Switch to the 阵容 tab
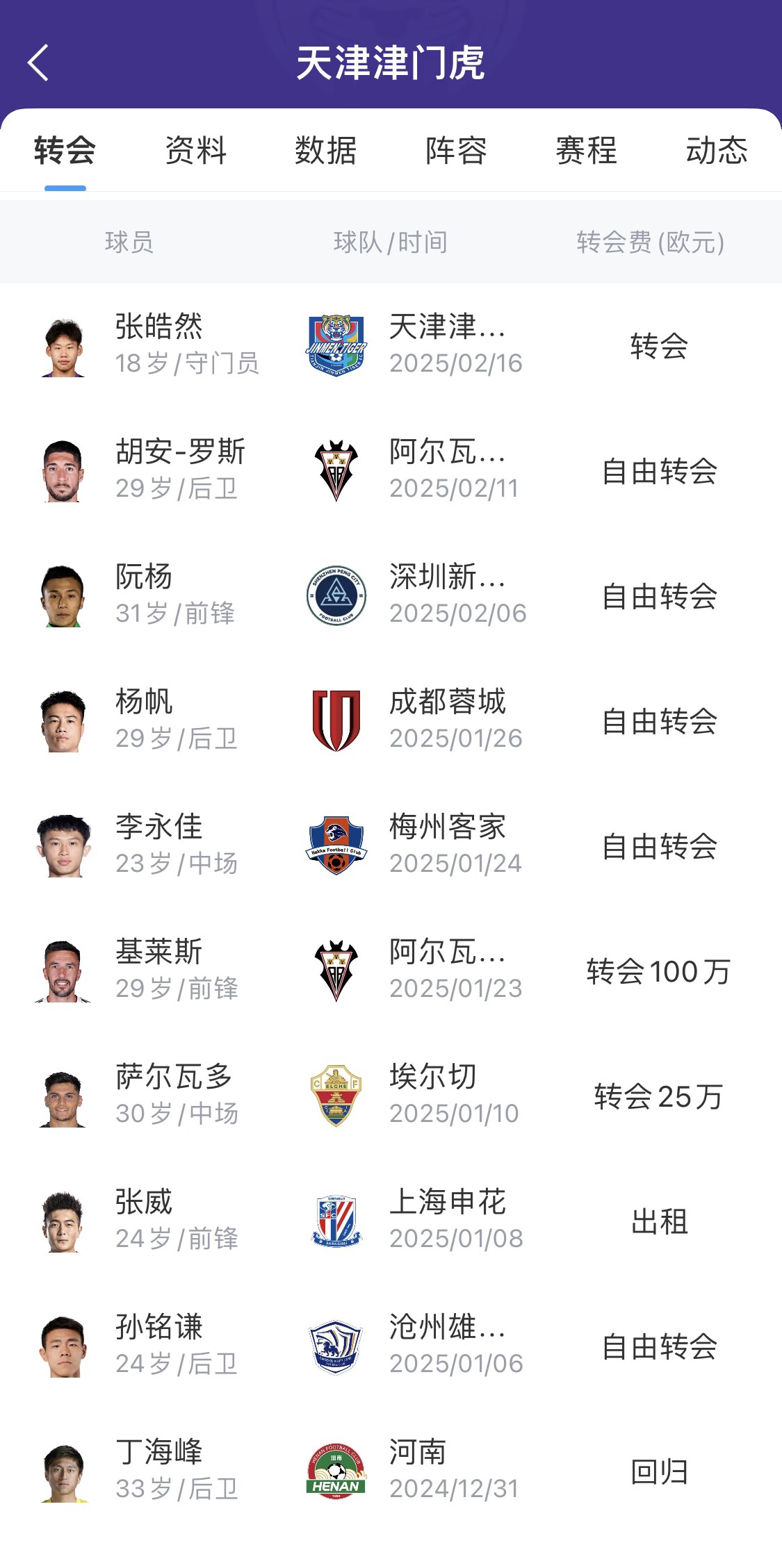The width and height of the screenshot is (782, 1568). 456,151
